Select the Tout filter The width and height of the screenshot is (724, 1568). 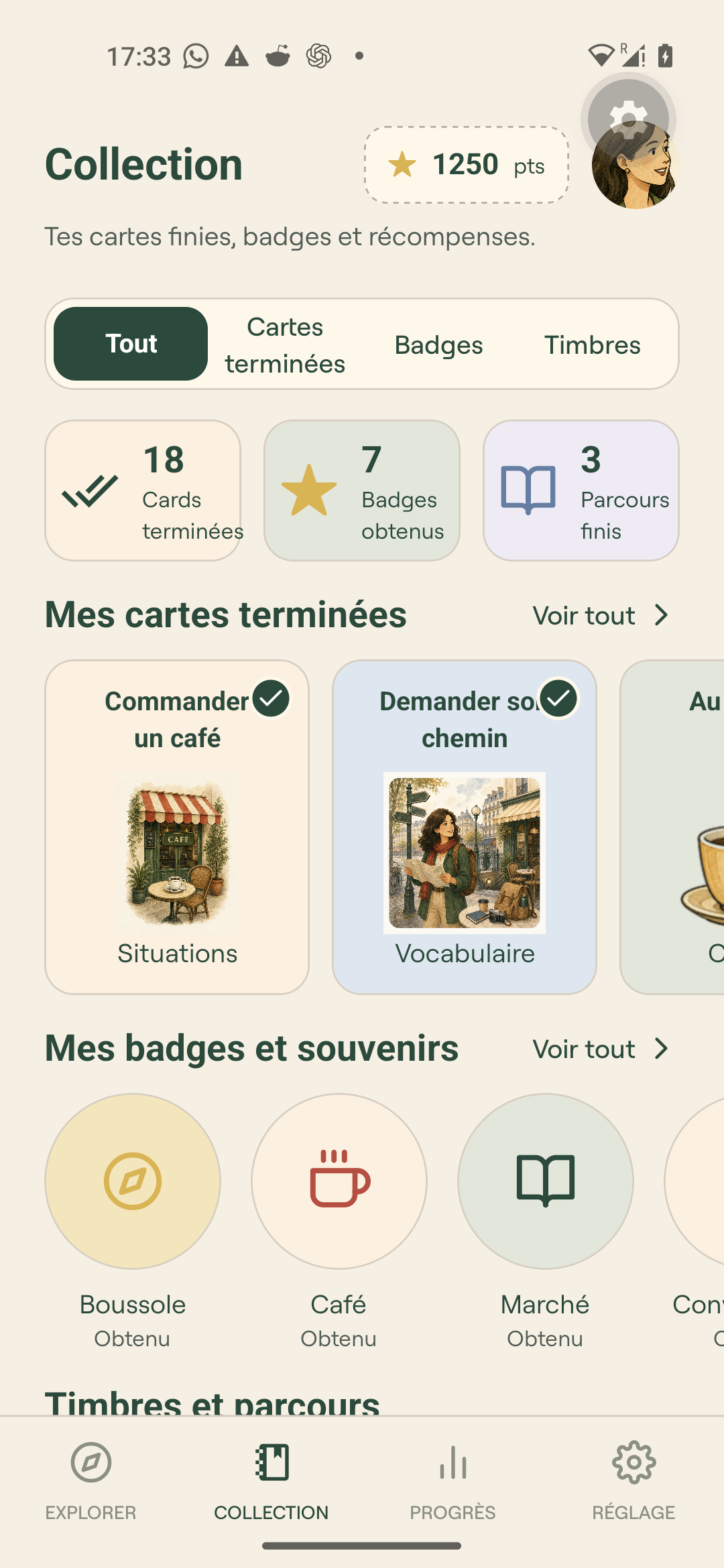pyautogui.click(x=131, y=344)
